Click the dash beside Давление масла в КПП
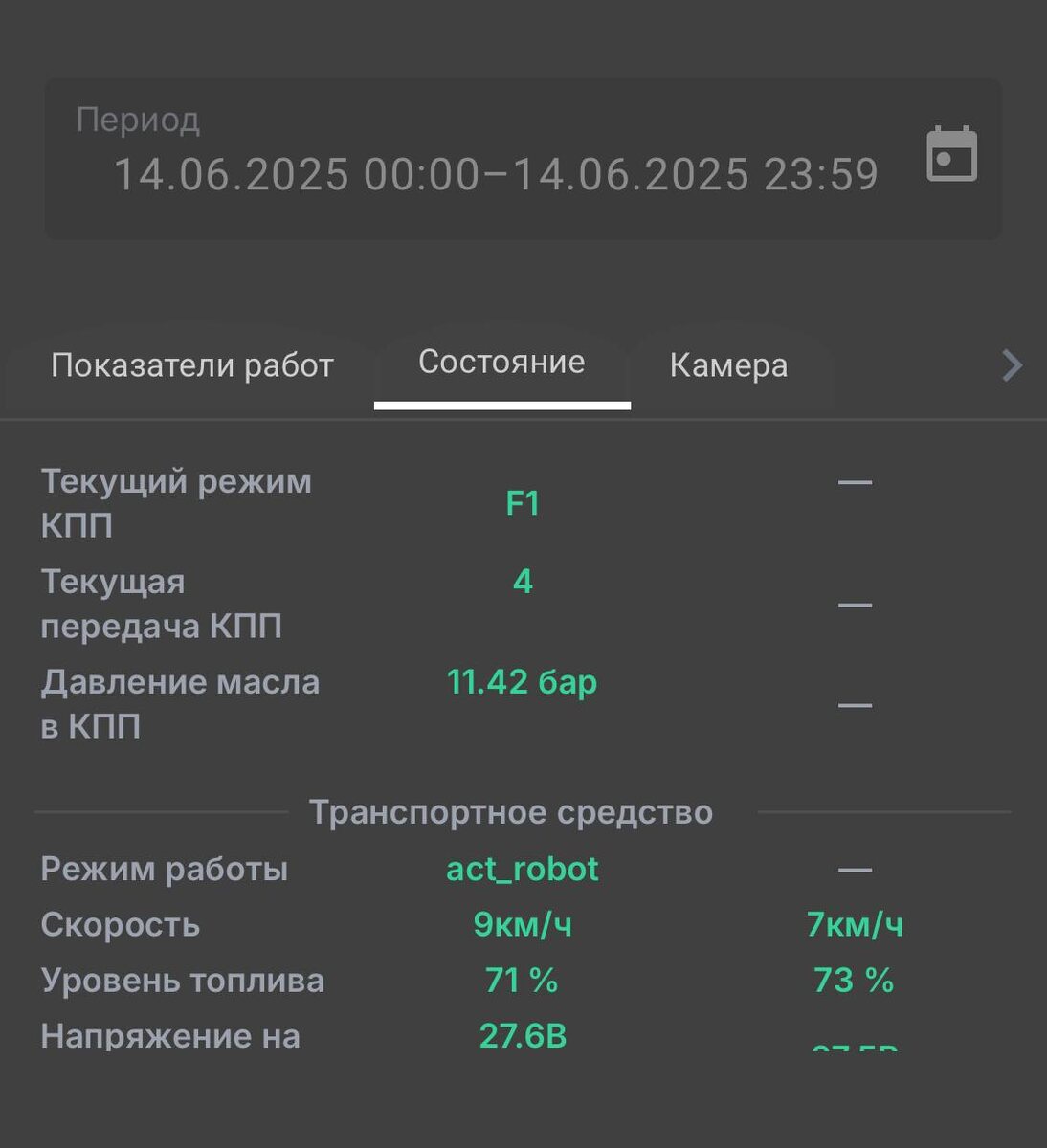Image resolution: width=1047 pixels, height=1148 pixels. (x=855, y=704)
